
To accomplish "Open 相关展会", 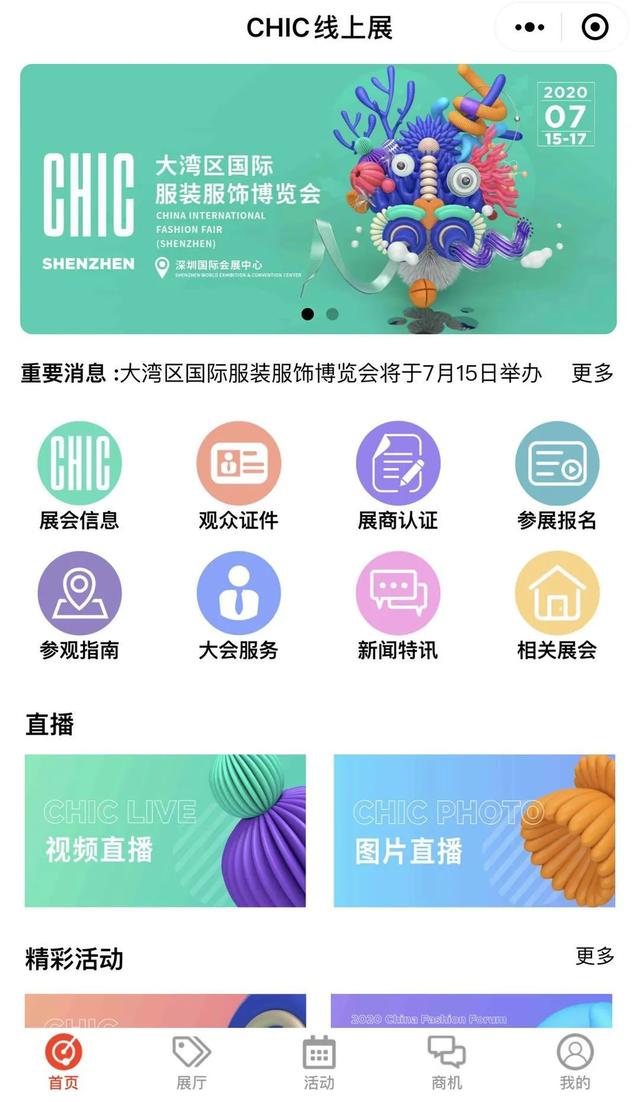I will point(557,606).
